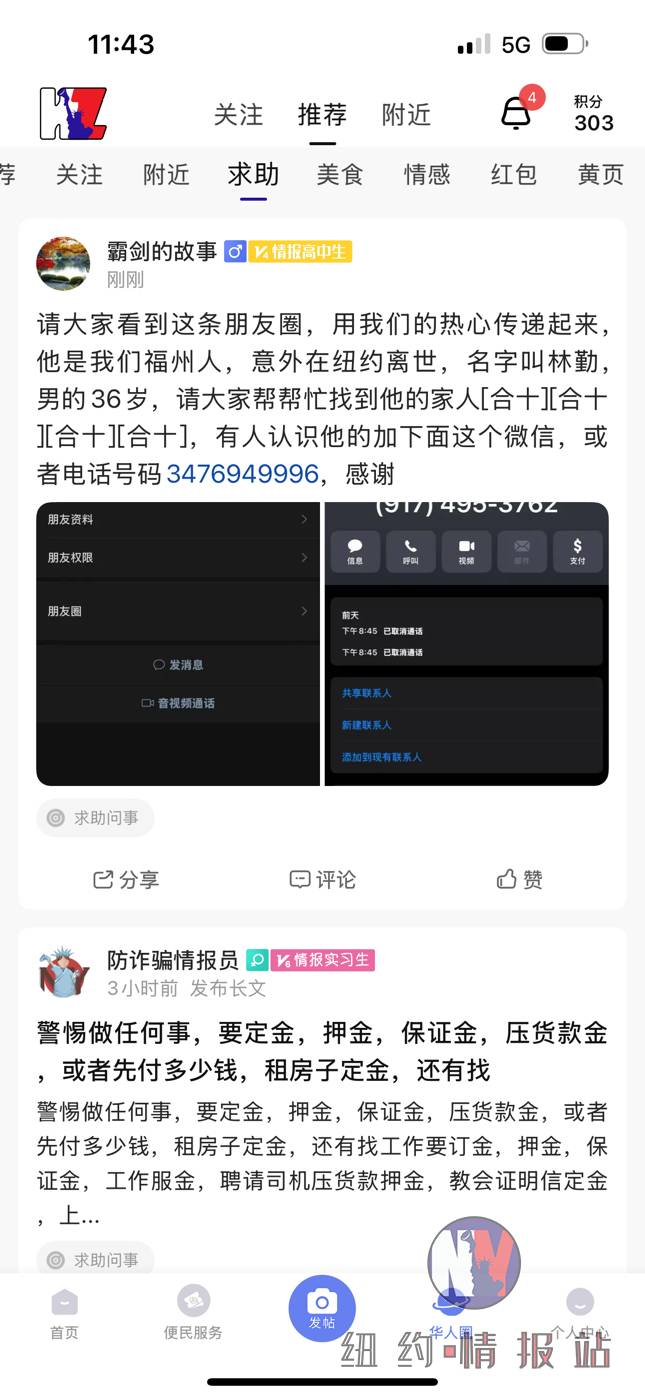Comment on 霸剑的故事's post

click(x=322, y=879)
